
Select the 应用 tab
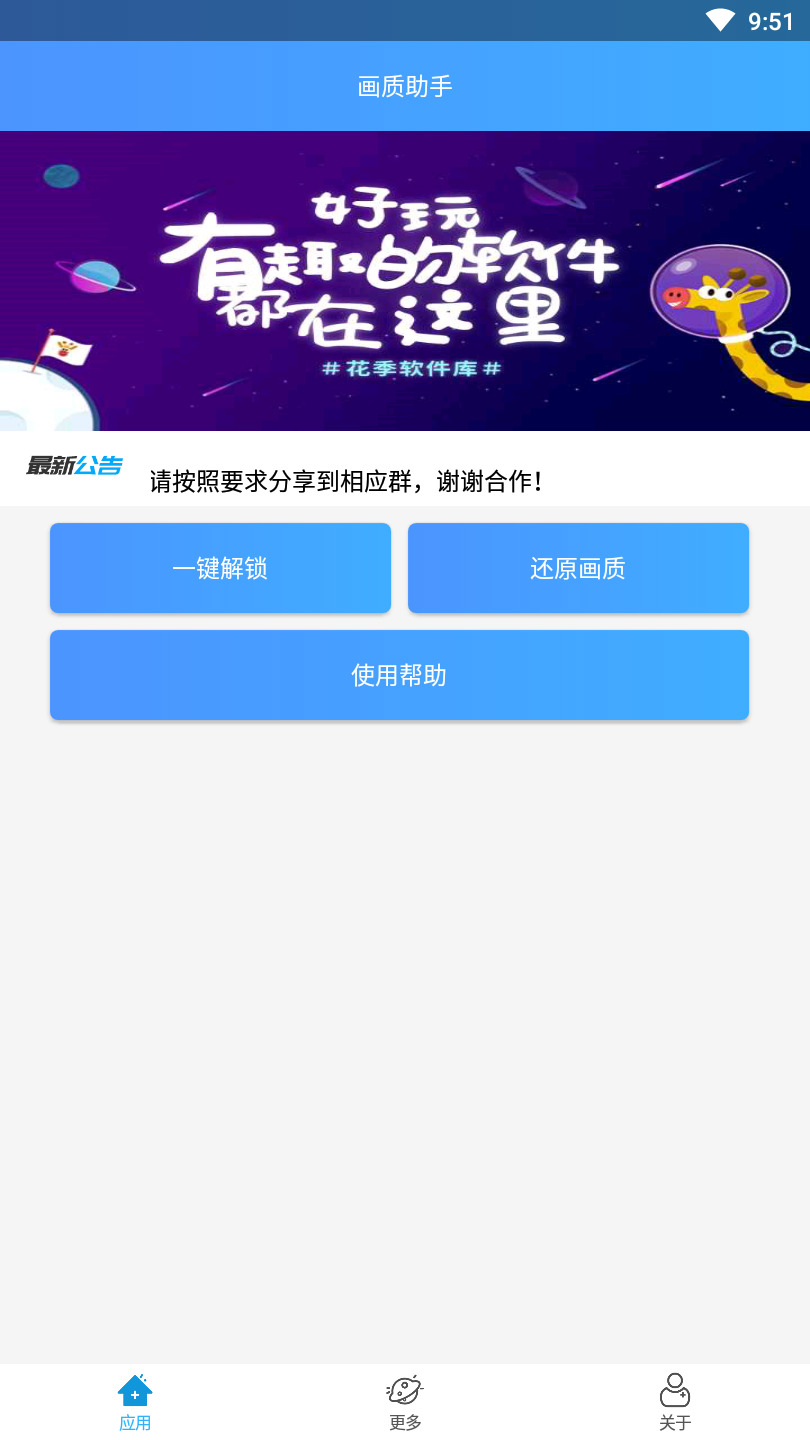(x=135, y=1402)
